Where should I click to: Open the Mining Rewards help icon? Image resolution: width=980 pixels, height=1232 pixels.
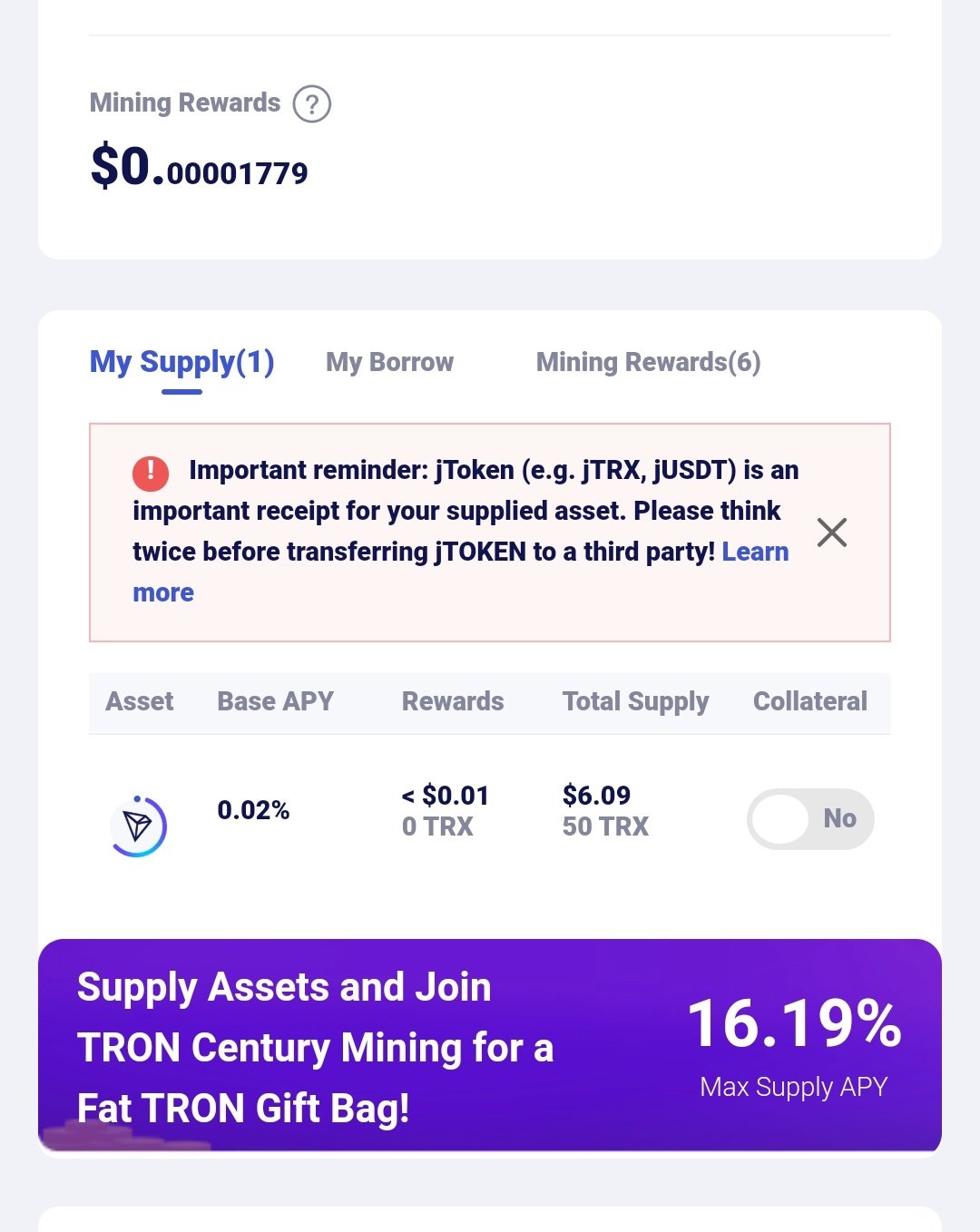312,104
